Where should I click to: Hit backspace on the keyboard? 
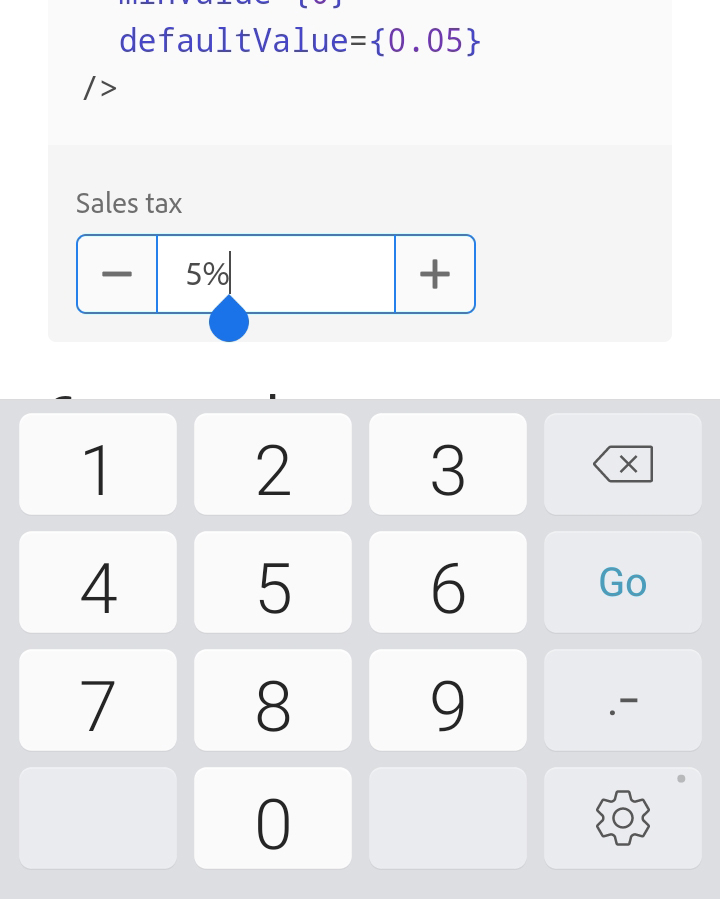click(622, 464)
